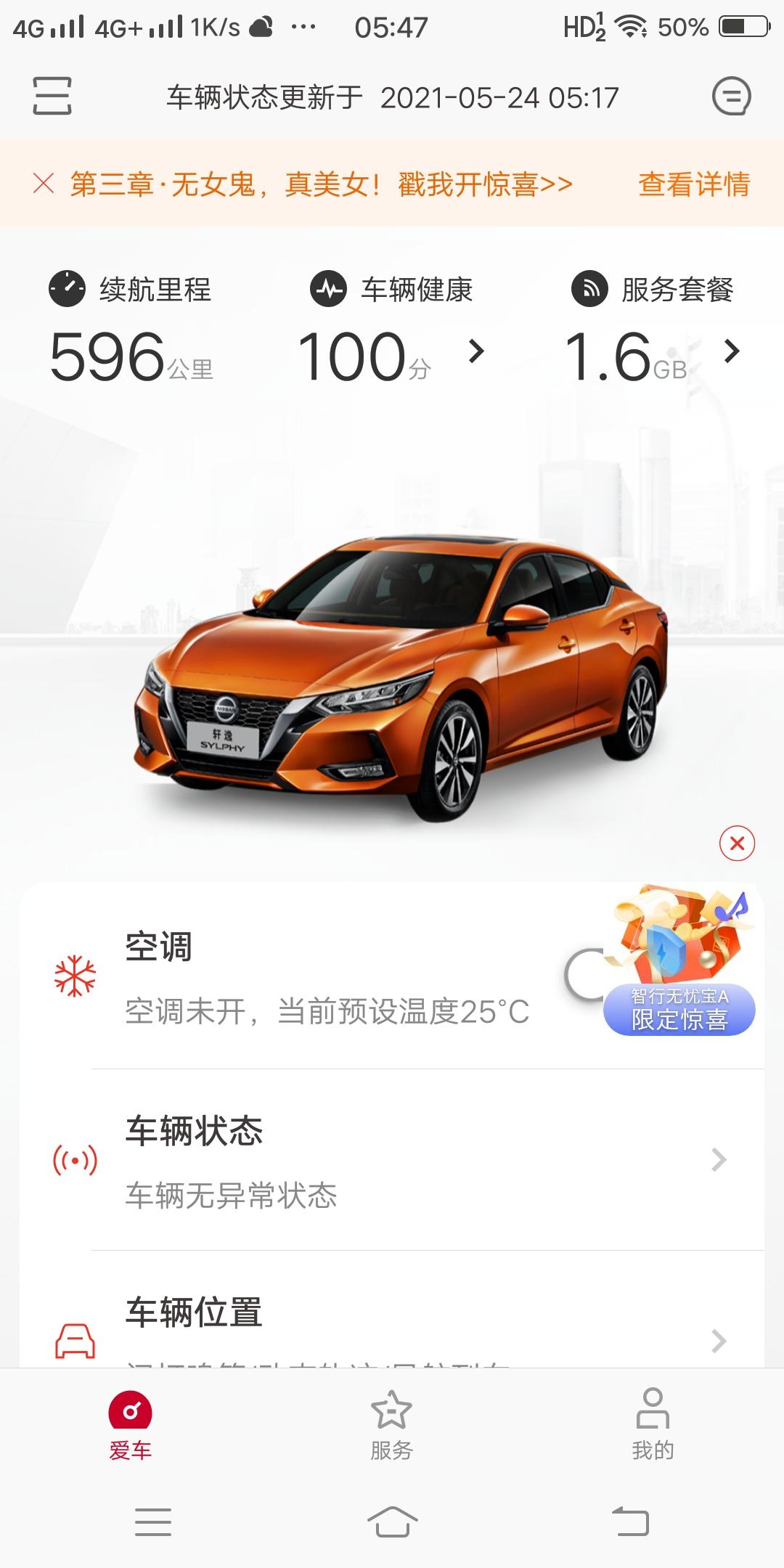Go back with system back button
Screen dimensions: 784x1568
click(x=630, y=1522)
